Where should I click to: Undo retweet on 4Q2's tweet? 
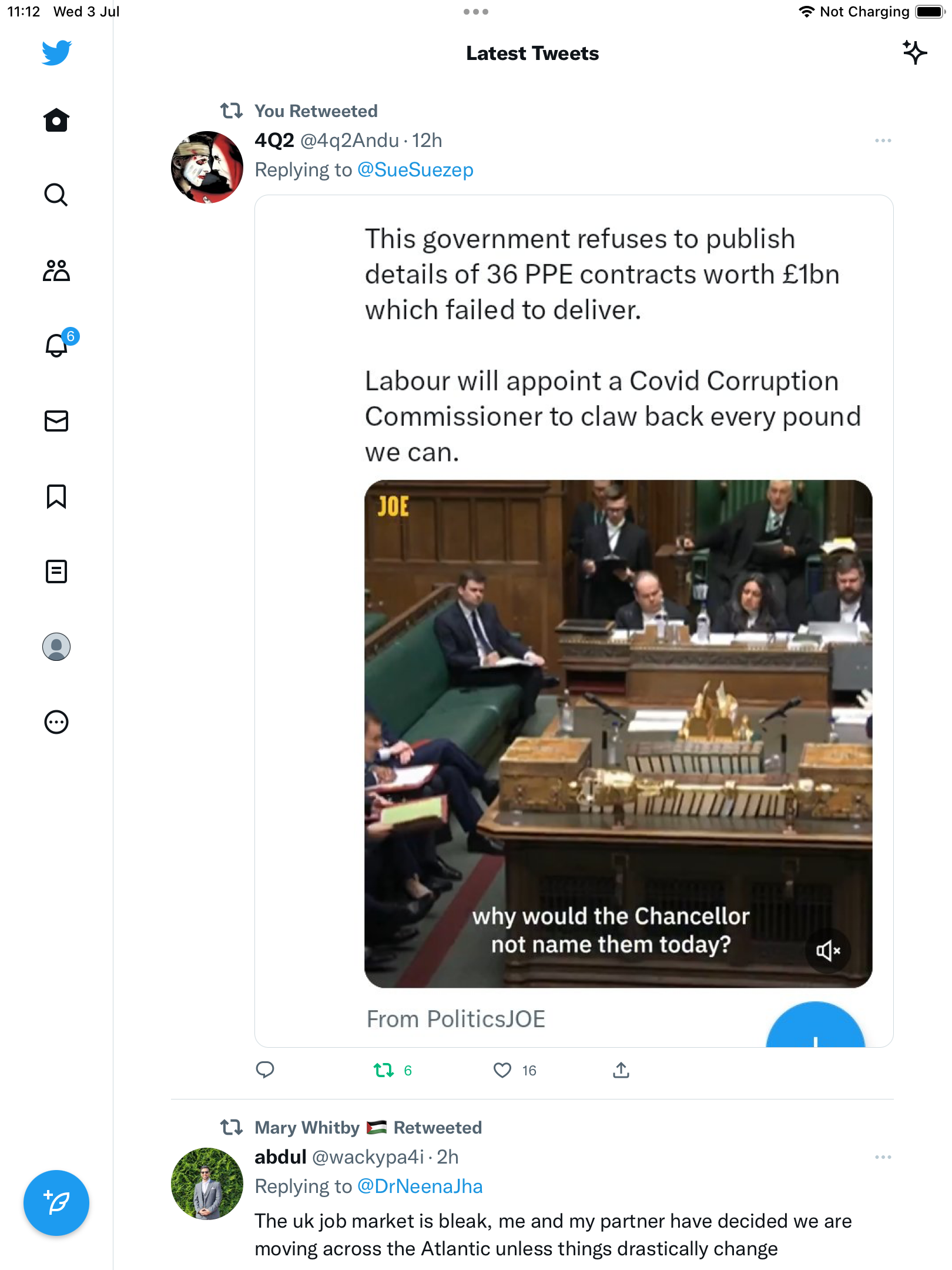[x=384, y=1070]
